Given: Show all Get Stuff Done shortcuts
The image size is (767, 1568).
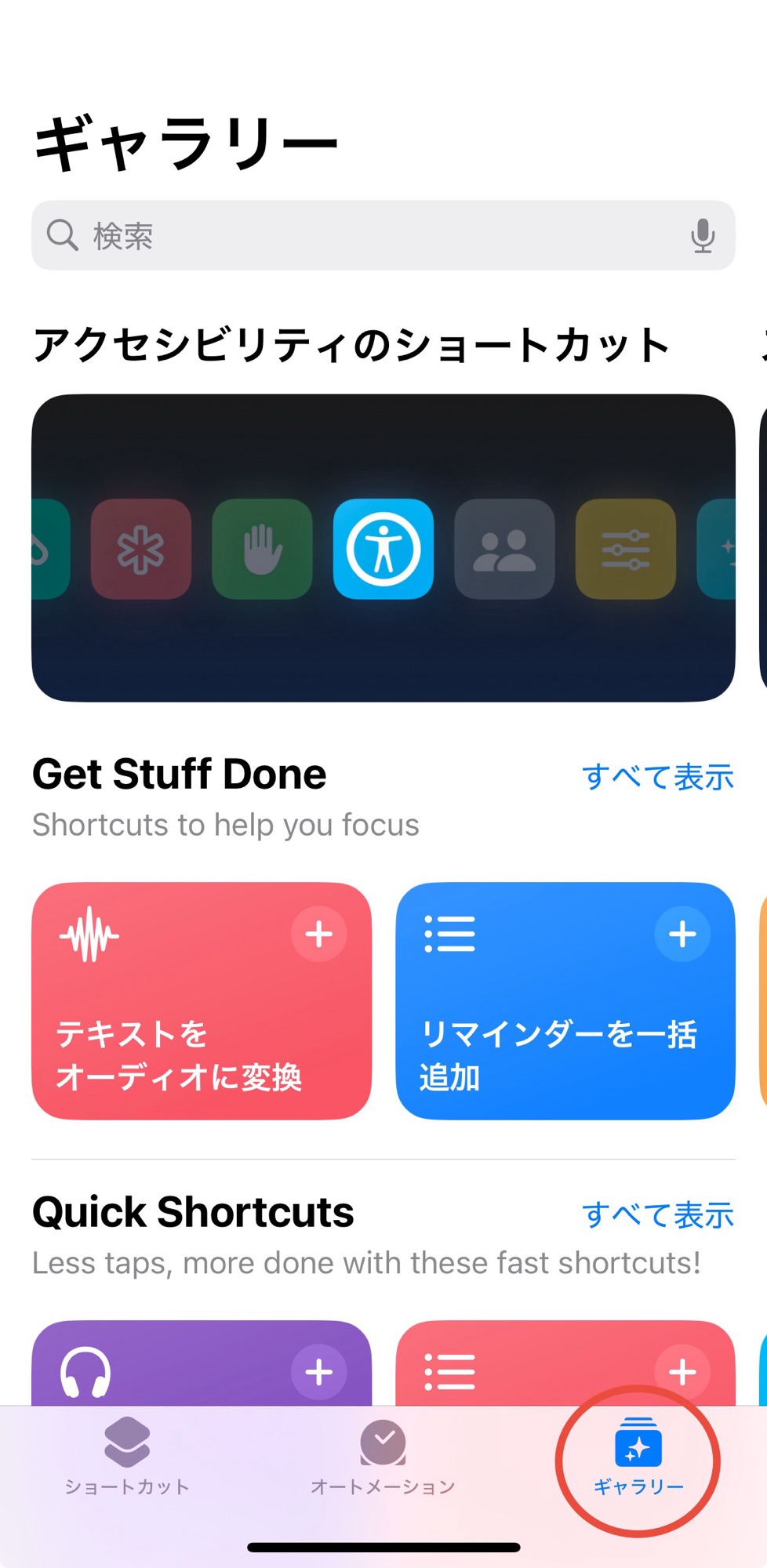Looking at the screenshot, I should [x=657, y=776].
